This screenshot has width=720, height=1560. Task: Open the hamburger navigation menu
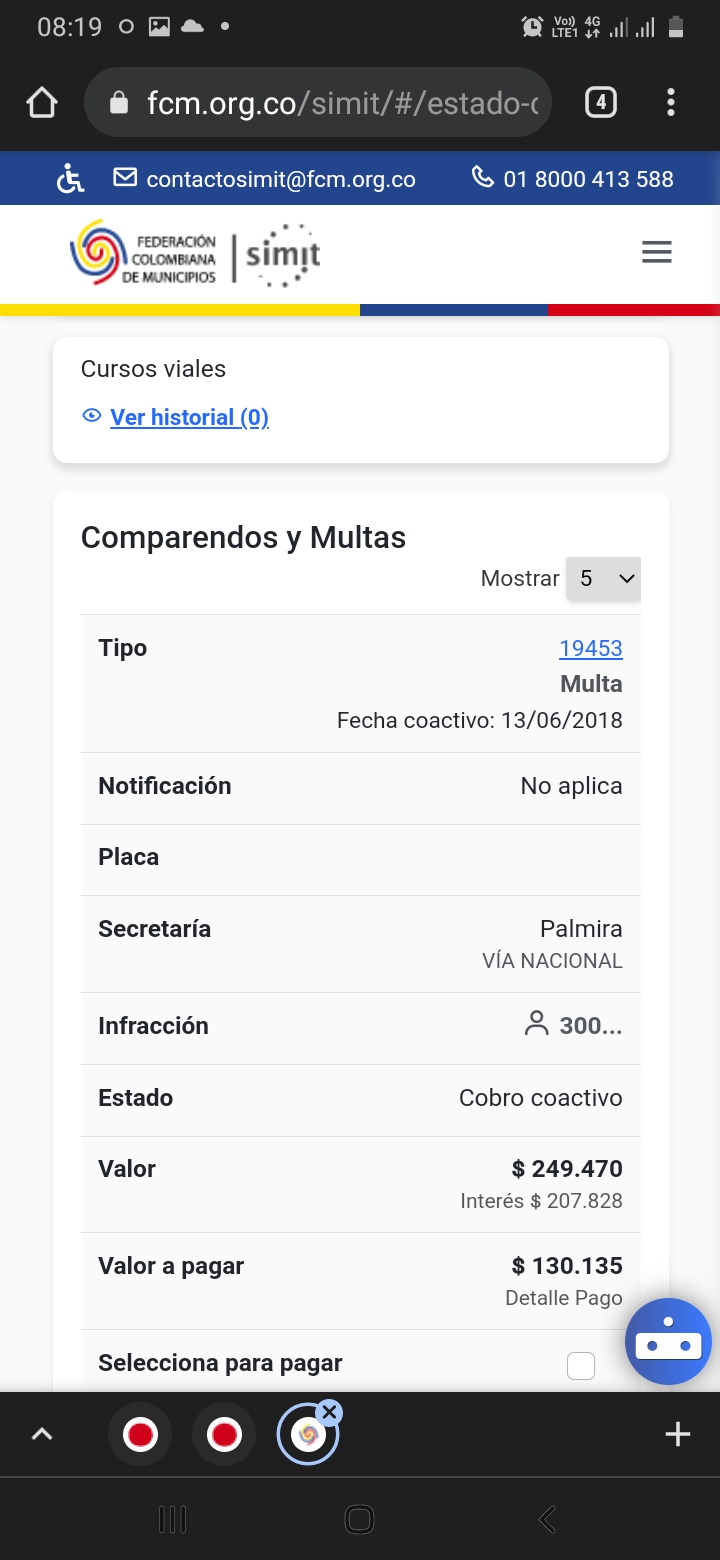[x=656, y=253]
